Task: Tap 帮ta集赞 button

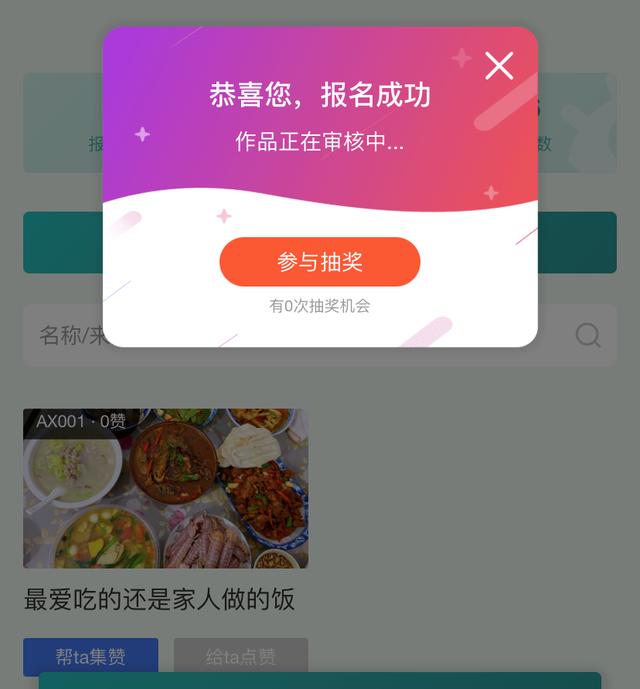Action: pos(90,657)
